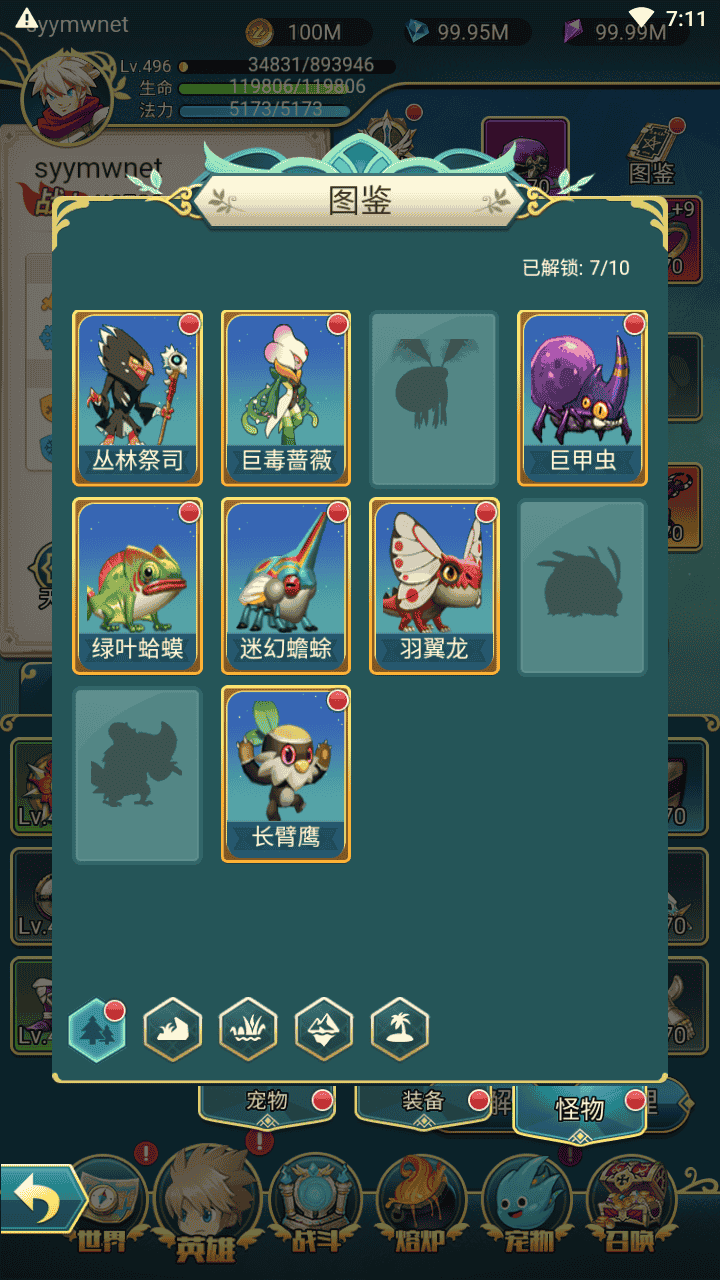720x1280 pixels.
Task: View the 巨甲虫 monster card
Action: coord(582,398)
